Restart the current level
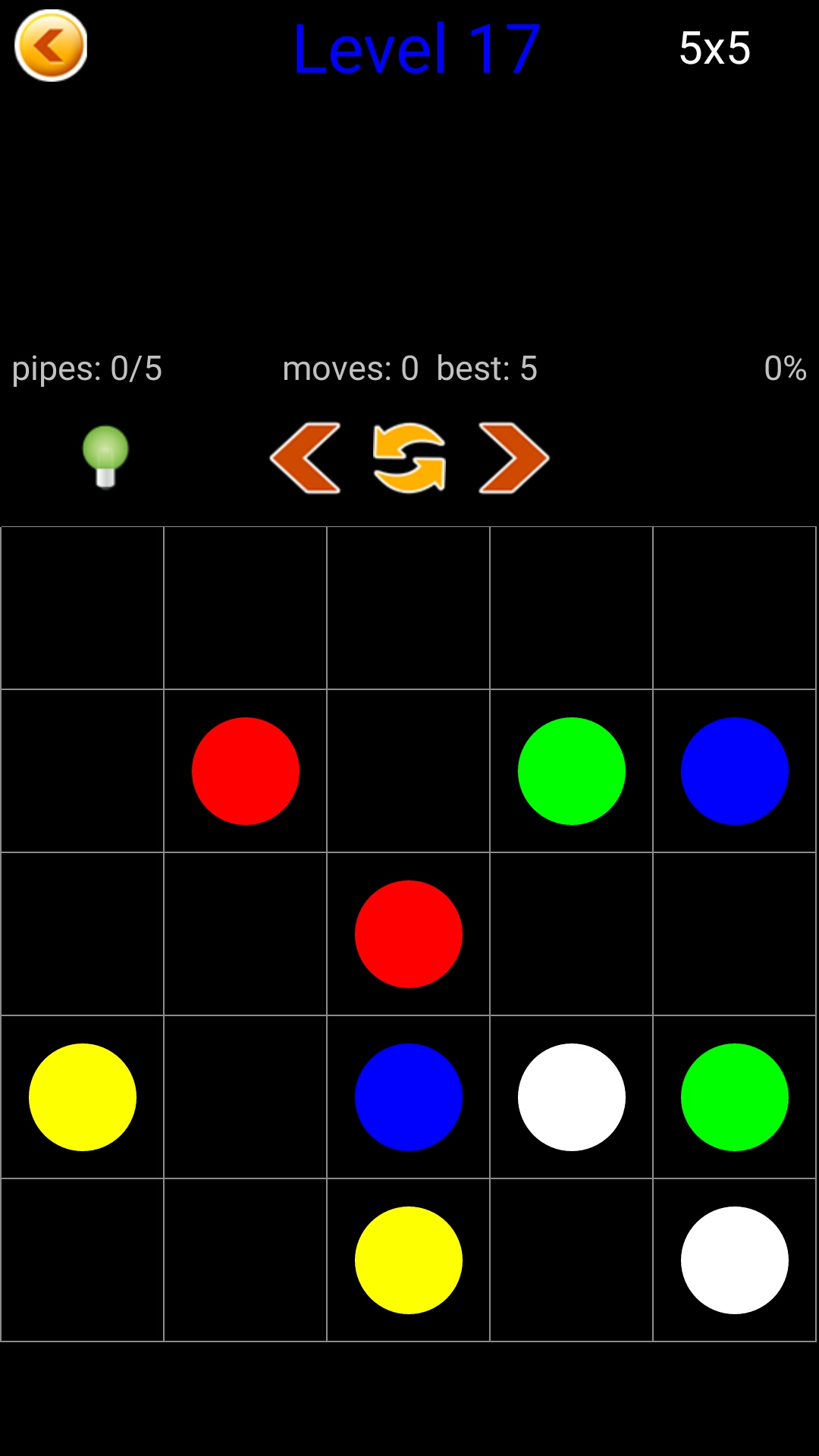Image resolution: width=819 pixels, height=1456 pixels. tap(409, 458)
